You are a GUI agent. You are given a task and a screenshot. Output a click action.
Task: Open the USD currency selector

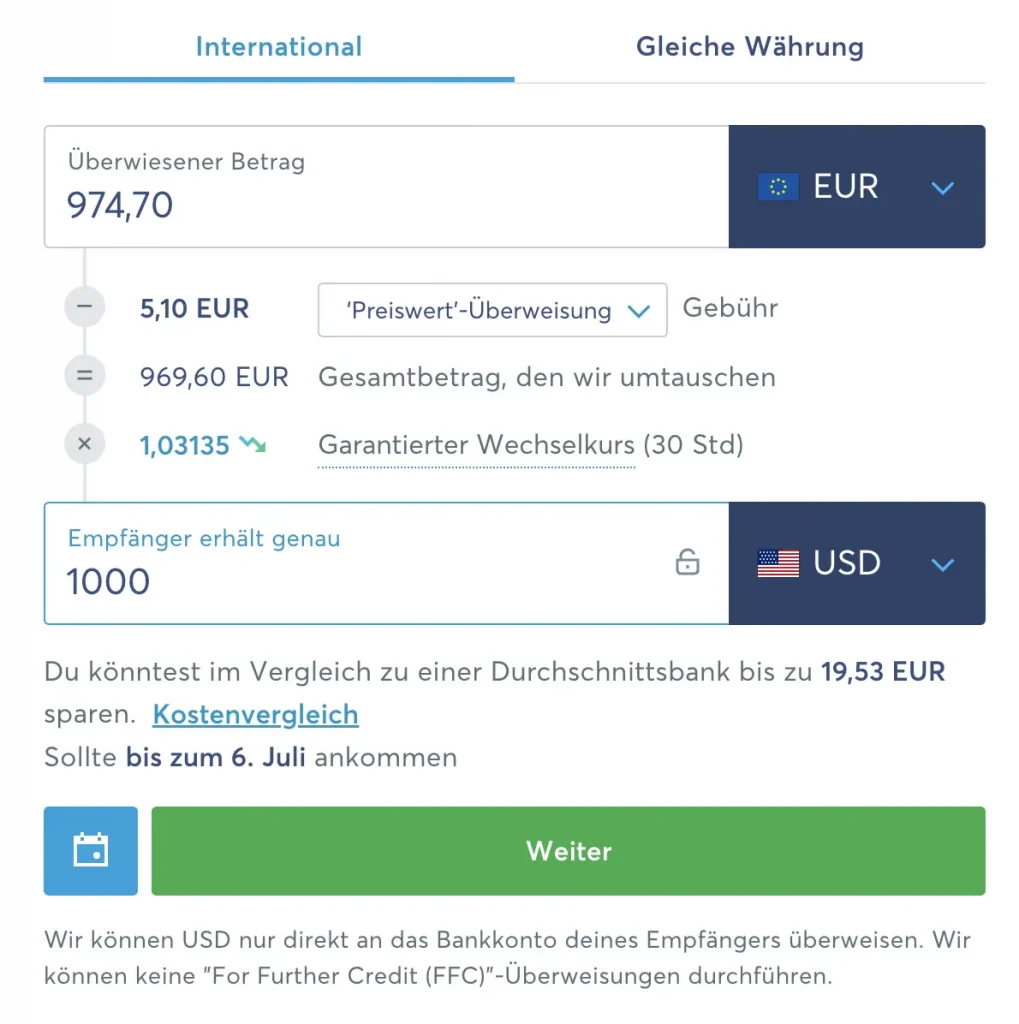(x=856, y=564)
